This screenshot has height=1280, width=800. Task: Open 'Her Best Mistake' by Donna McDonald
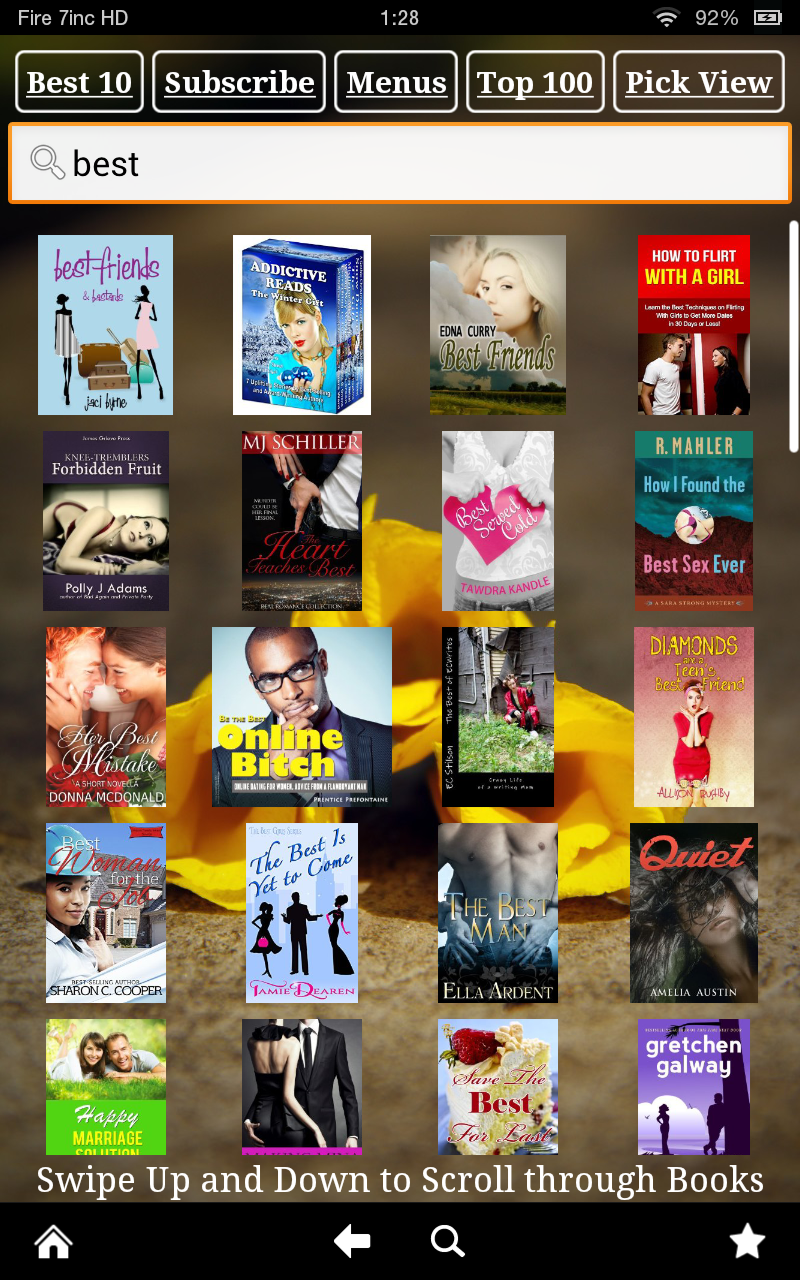coord(106,717)
